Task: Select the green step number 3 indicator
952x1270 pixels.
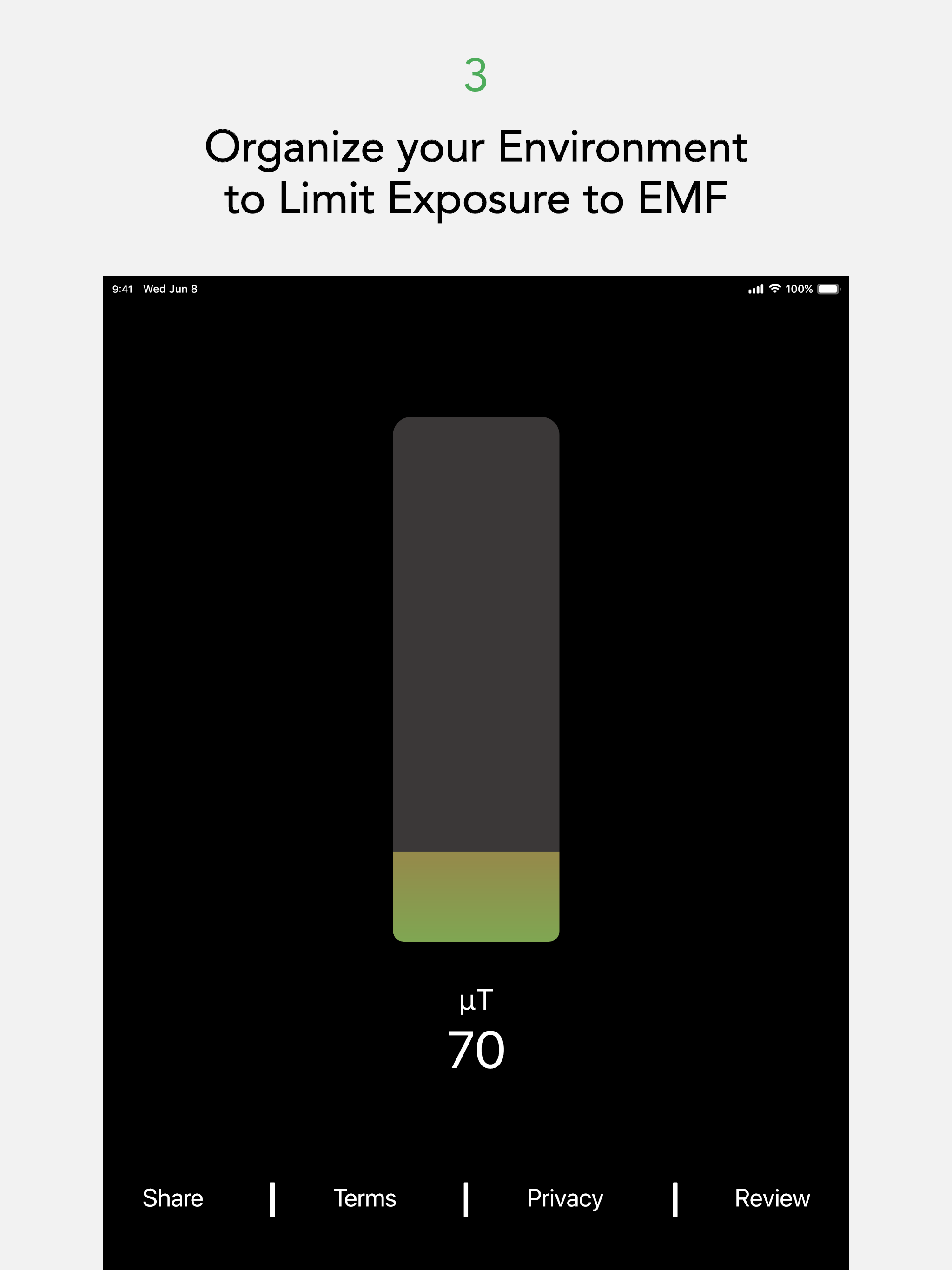Action: [x=476, y=75]
